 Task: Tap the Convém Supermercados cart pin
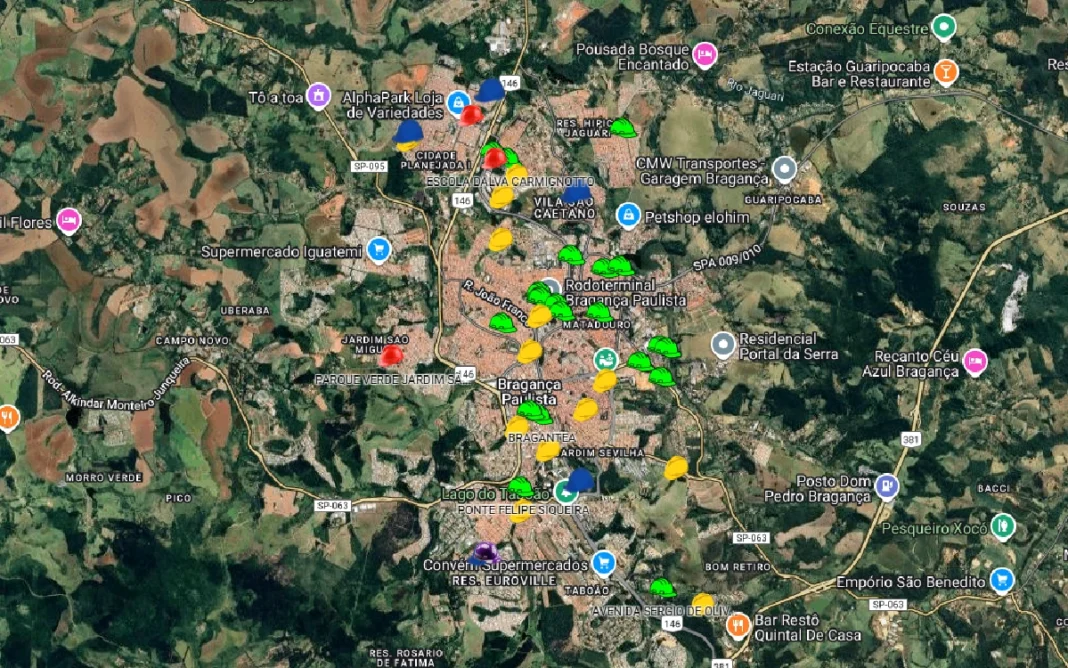coord(603,564)
